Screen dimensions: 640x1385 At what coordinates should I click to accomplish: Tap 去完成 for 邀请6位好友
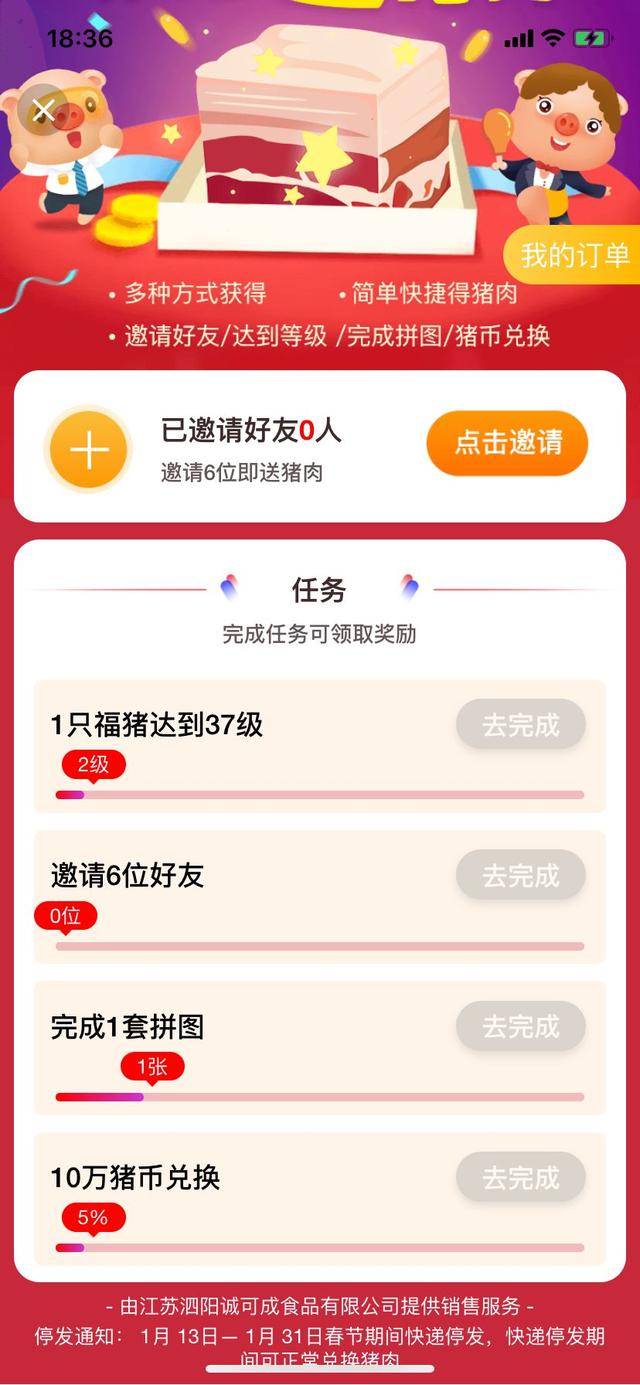pos(520,876)
